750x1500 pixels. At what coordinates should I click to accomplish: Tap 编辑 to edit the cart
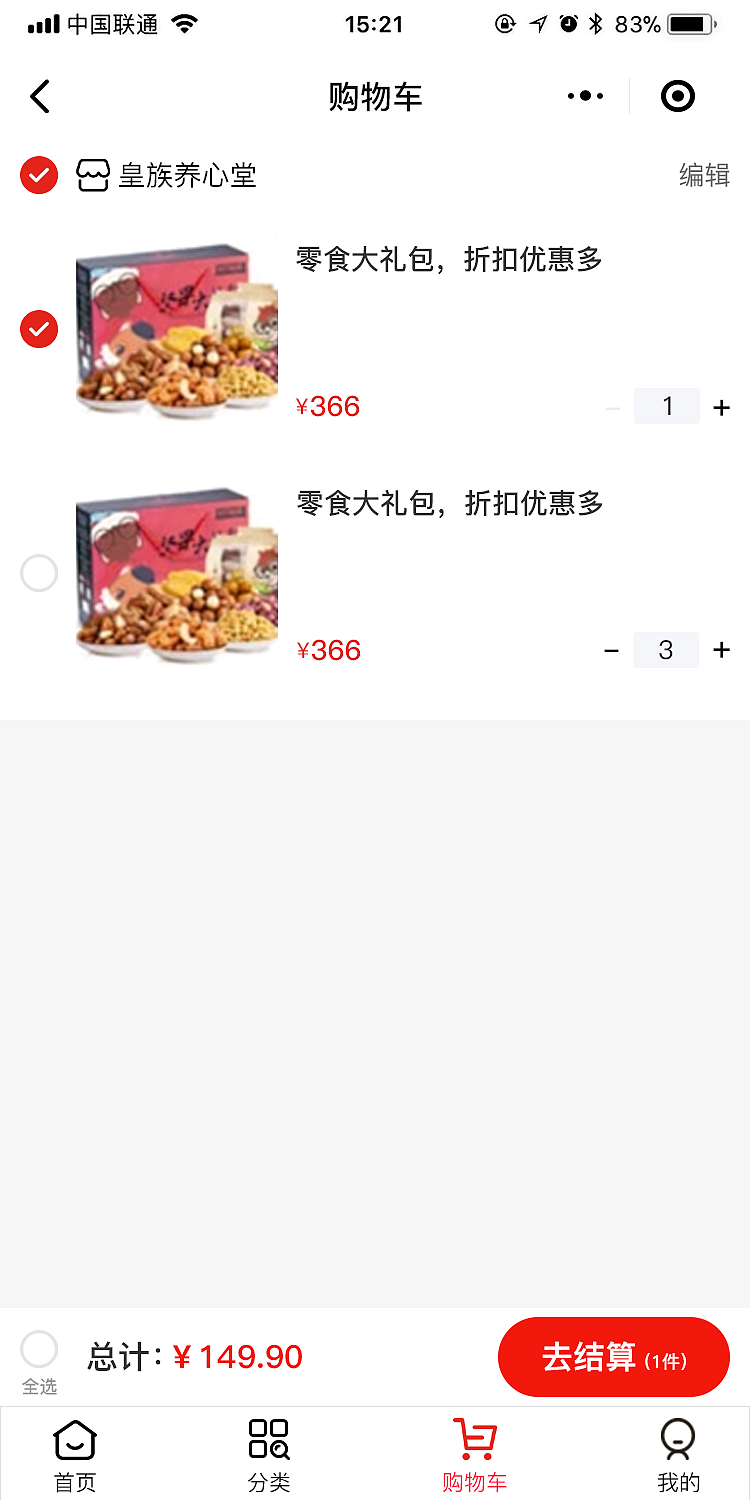[703, 175]
